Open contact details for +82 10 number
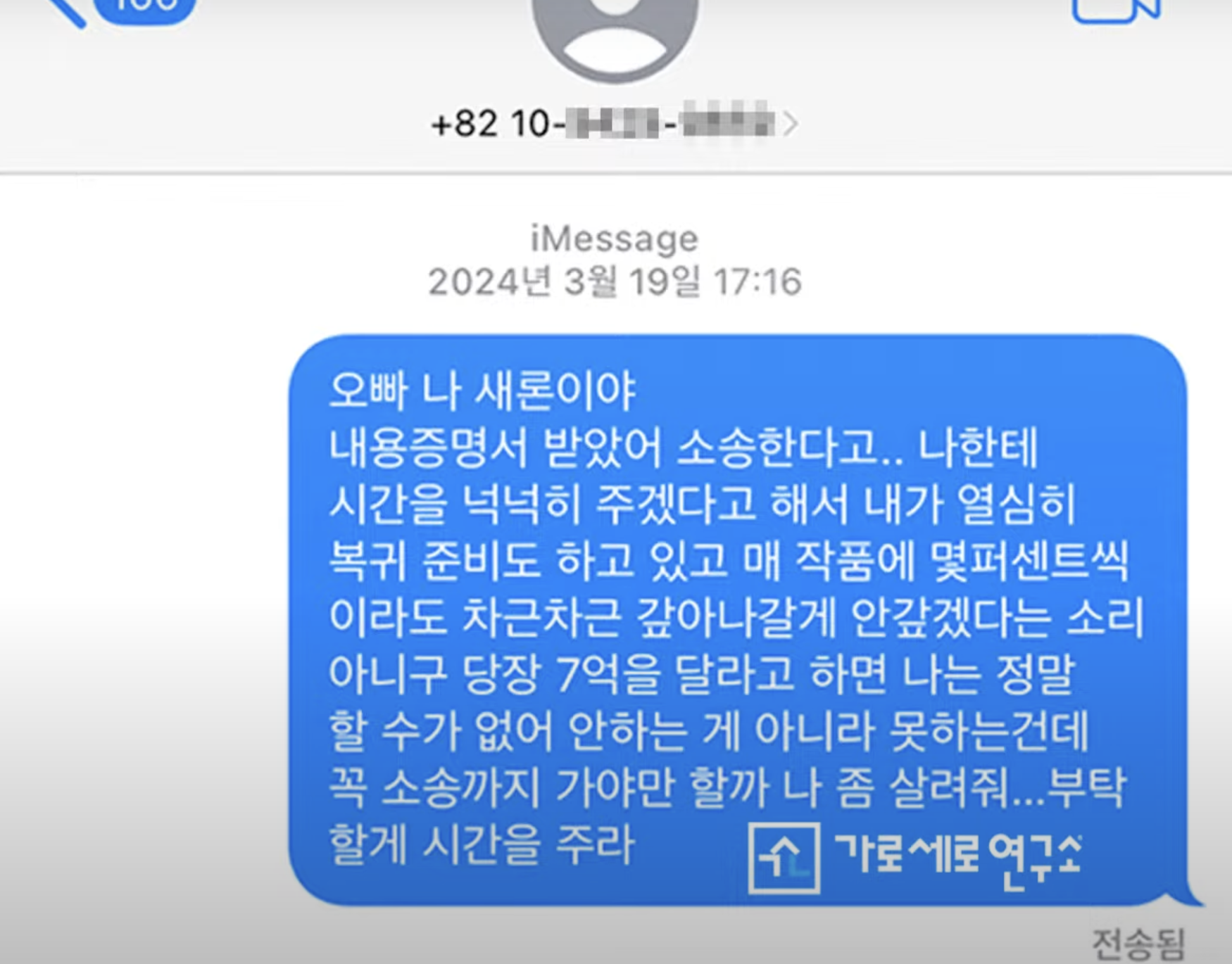Viewport: 1232px width, 964px height. (614, 125)
